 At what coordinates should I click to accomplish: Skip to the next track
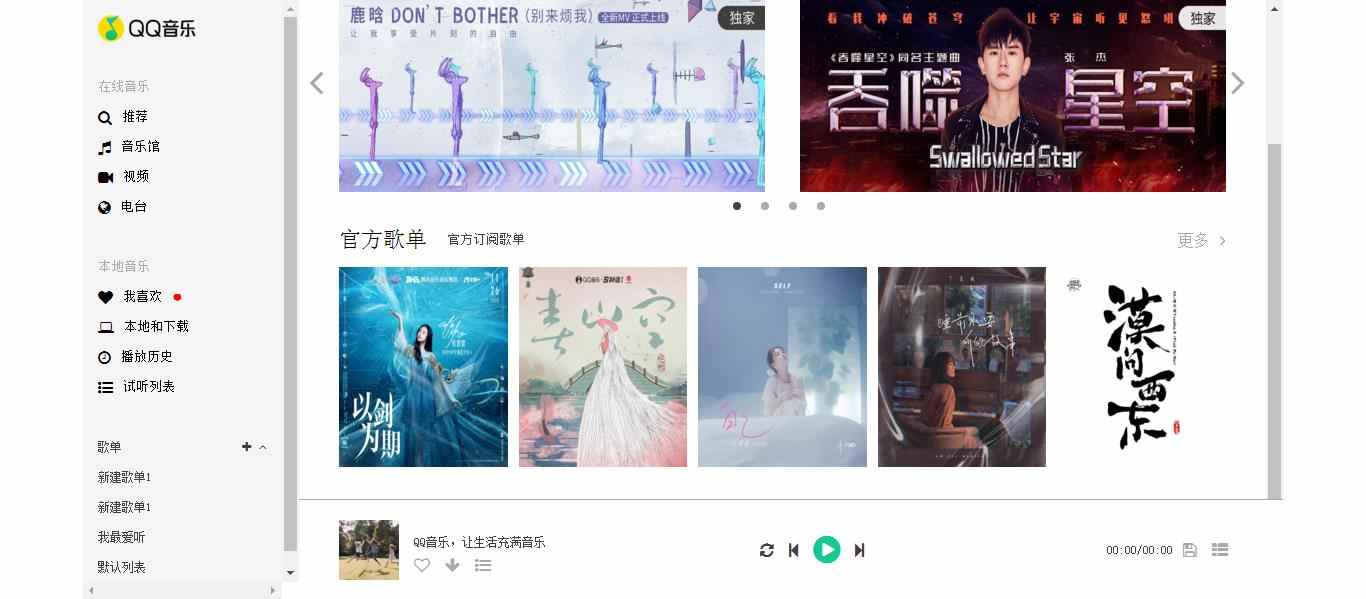pos(859,550)
